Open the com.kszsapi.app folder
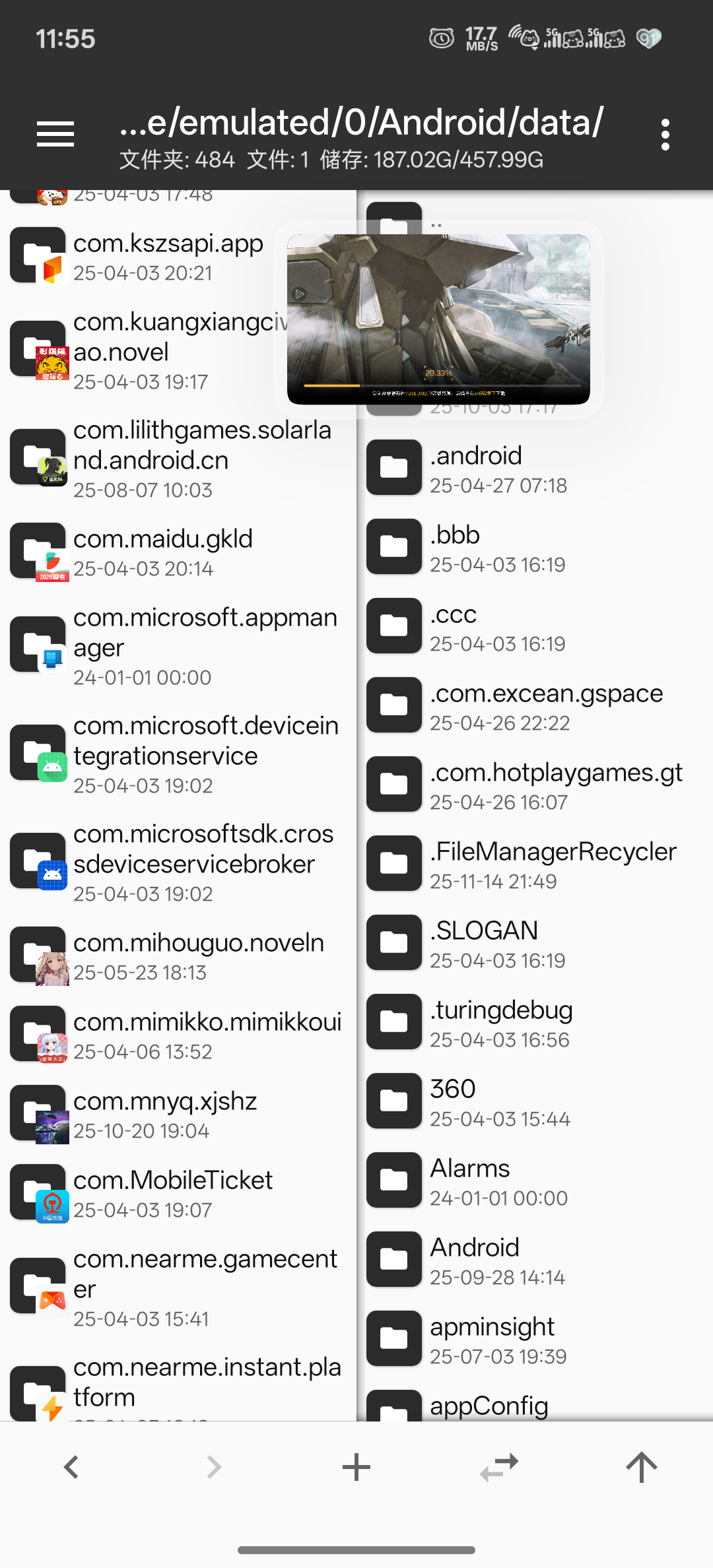Viewport: 713px width, 1568px height. click(x=168, y=256)
